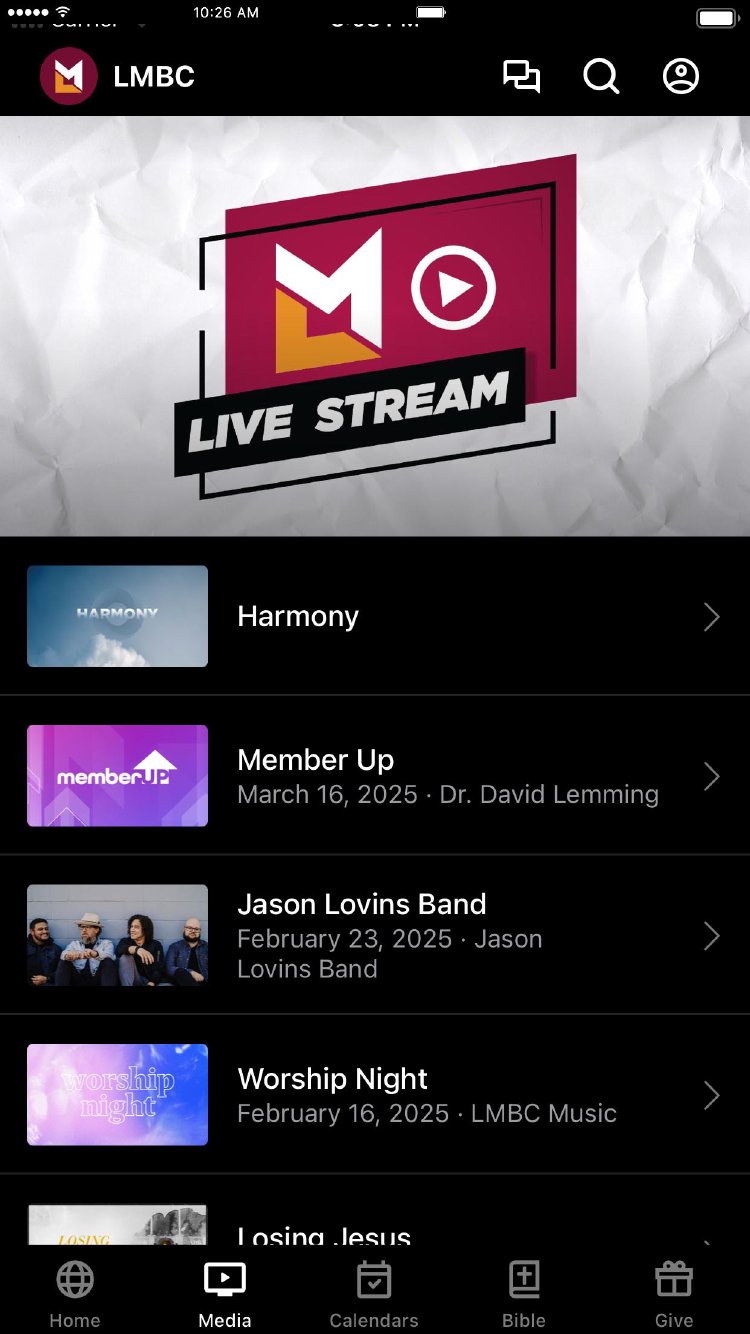Open the Jason Lovins Band entry
The image size is (750, 1334).
(x=375, y=935)
